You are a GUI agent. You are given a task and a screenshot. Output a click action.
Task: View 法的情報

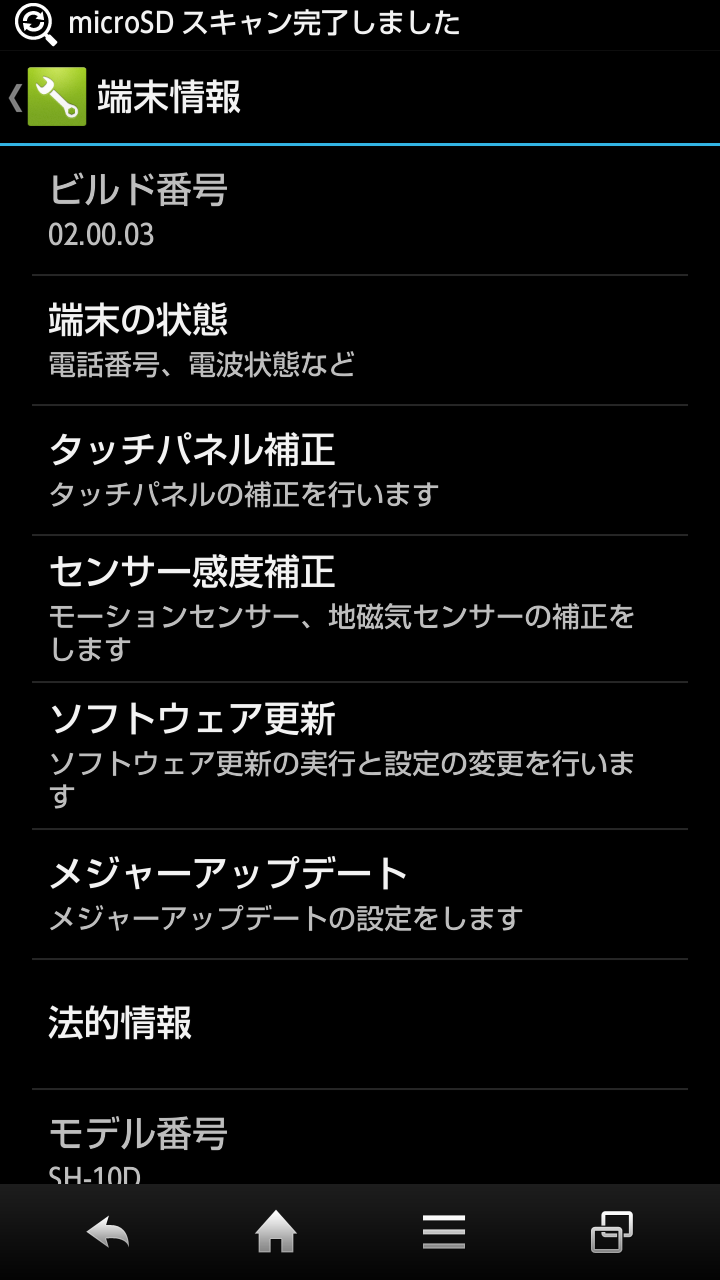(360, 1023)
